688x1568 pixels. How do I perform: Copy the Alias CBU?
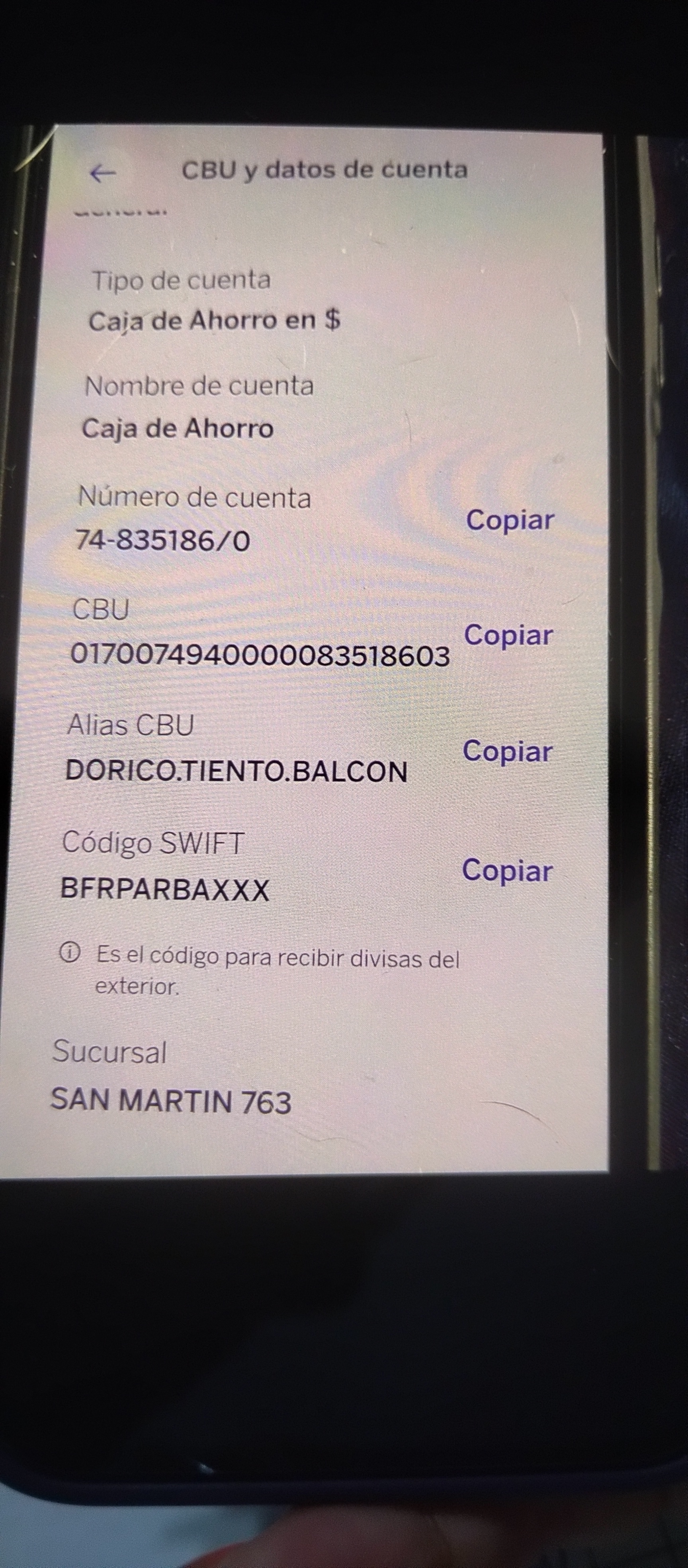507,752
